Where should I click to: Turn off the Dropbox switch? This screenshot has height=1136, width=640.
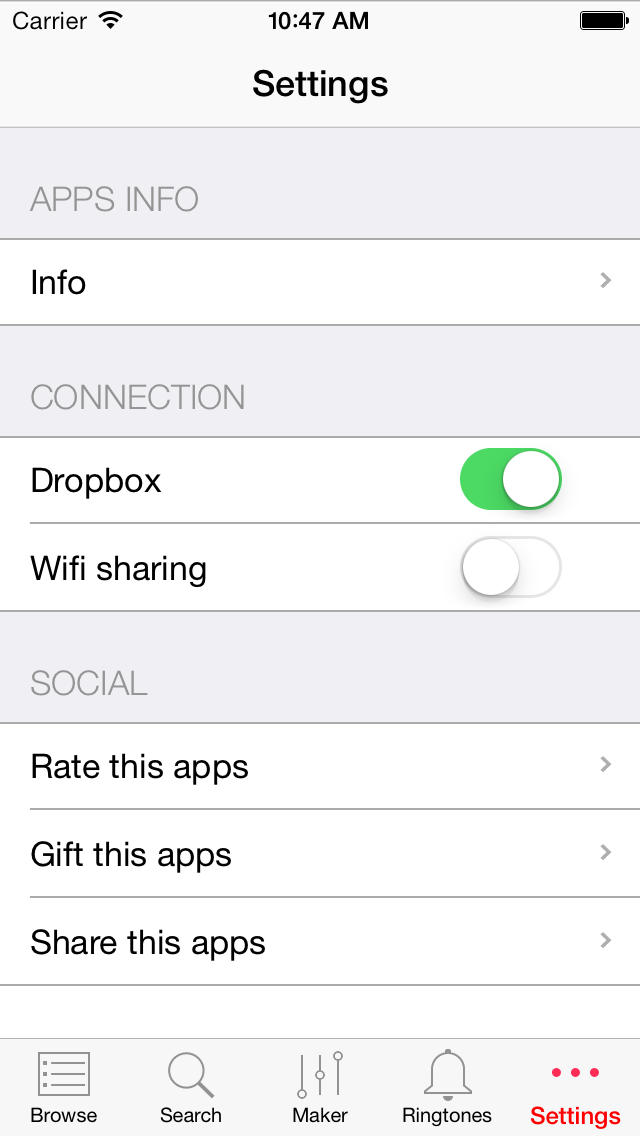point(511,479)
